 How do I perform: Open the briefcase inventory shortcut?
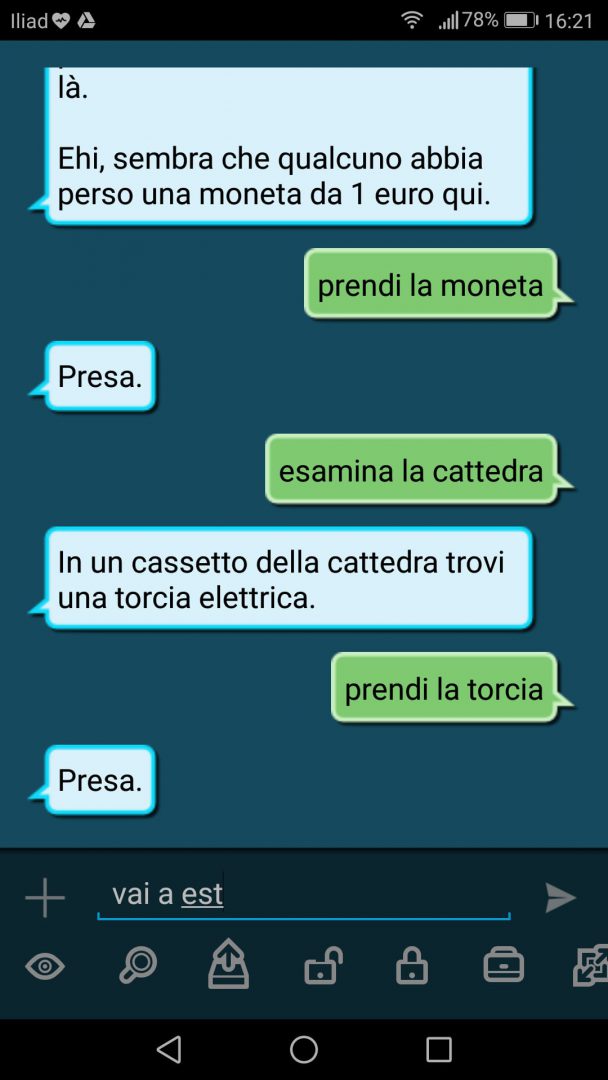click(x=503, y=966)
